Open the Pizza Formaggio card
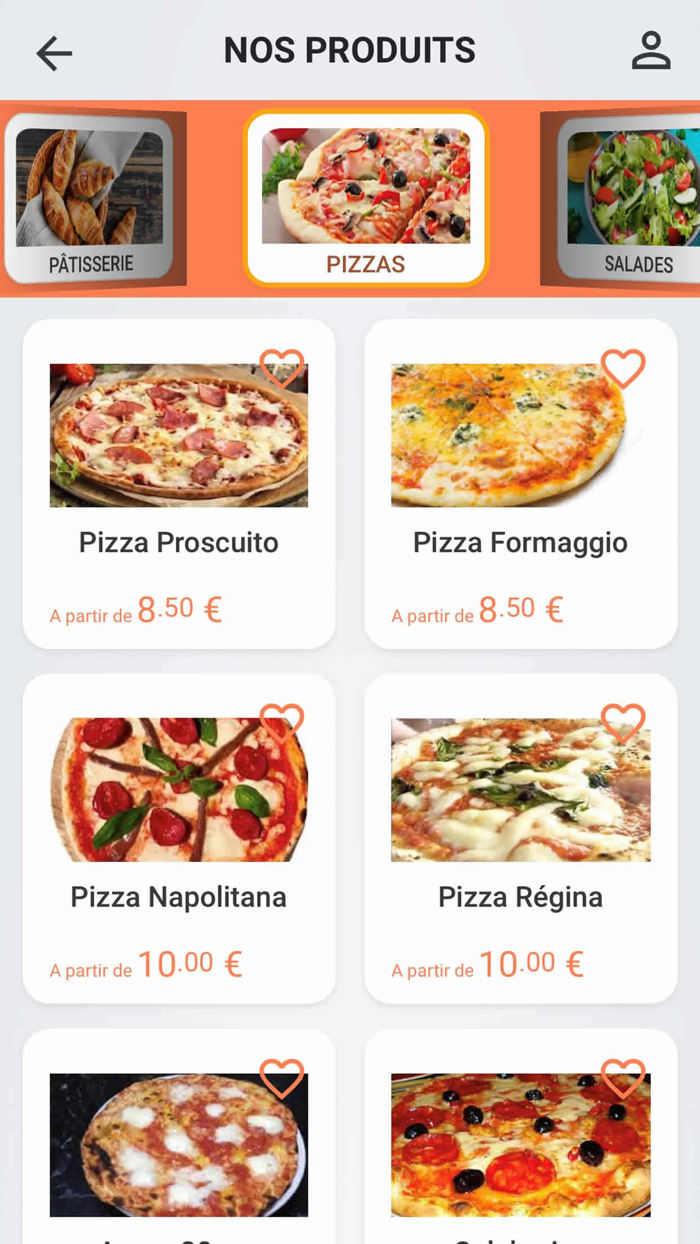This screenshot has height=1244, width=700. click(521, 484)
